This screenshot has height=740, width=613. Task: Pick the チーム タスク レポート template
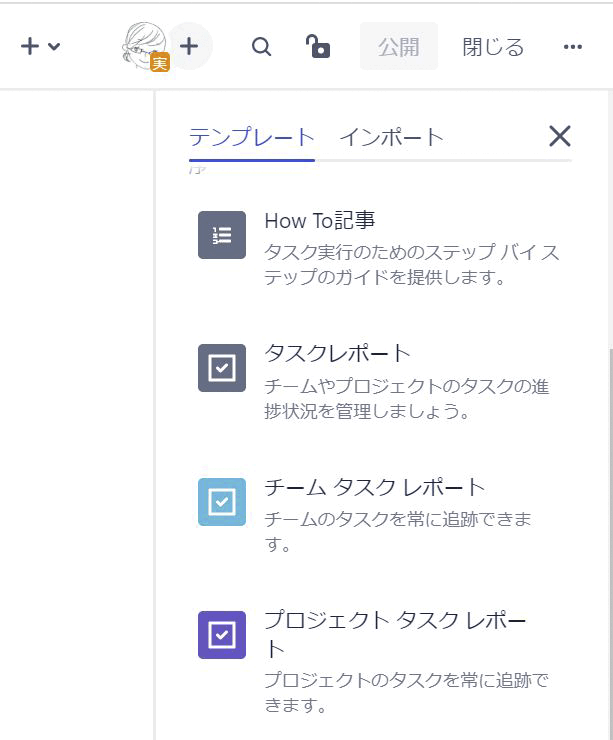(x=374, y=487)
